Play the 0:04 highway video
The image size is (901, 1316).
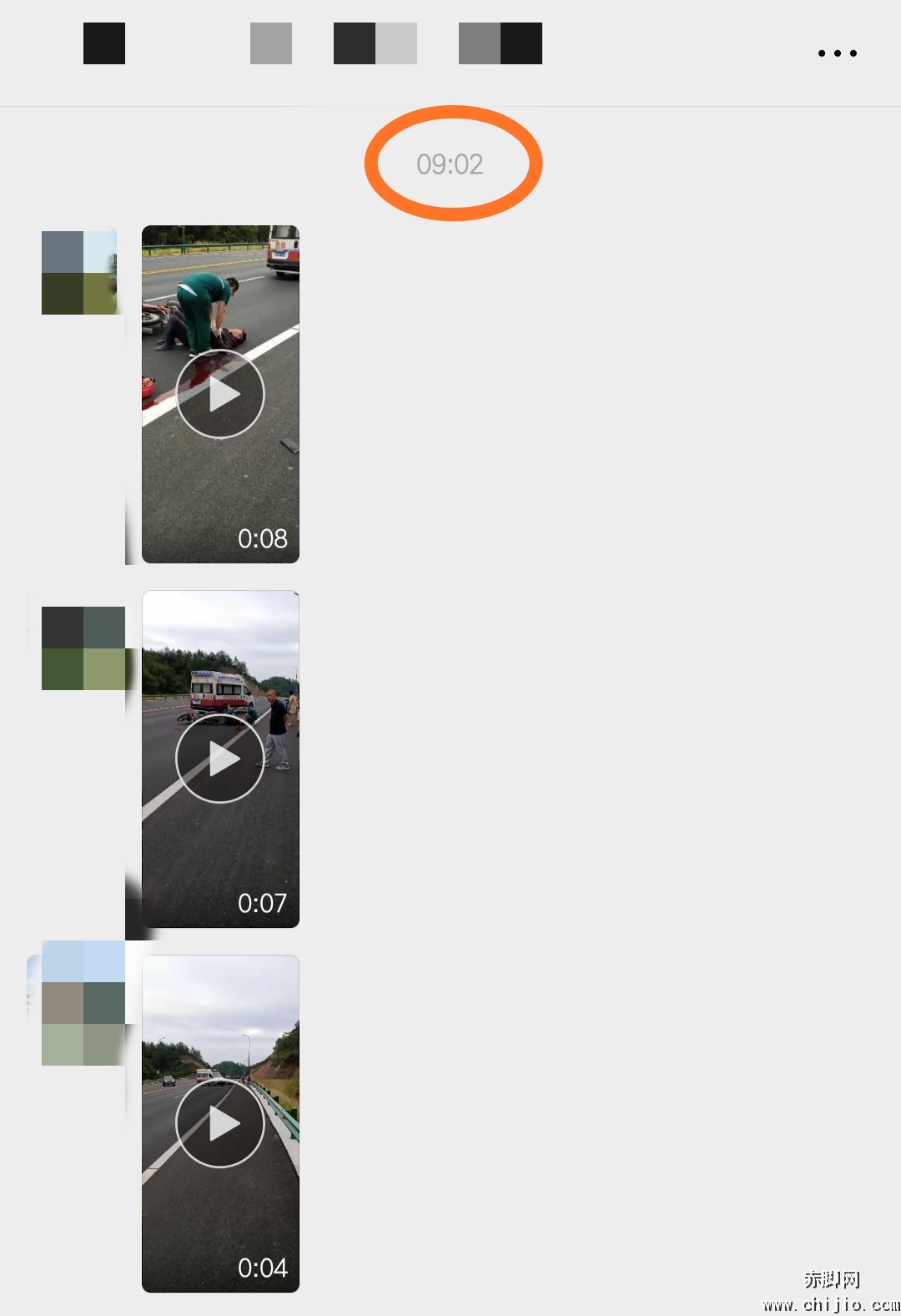pyautogui.click(x=220, y=1123)
